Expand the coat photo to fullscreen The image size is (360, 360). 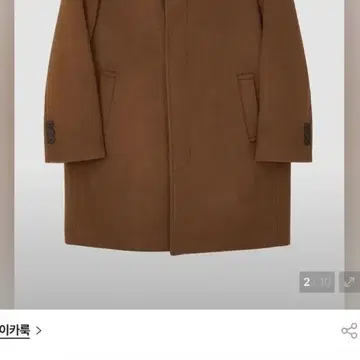(349, 282)
